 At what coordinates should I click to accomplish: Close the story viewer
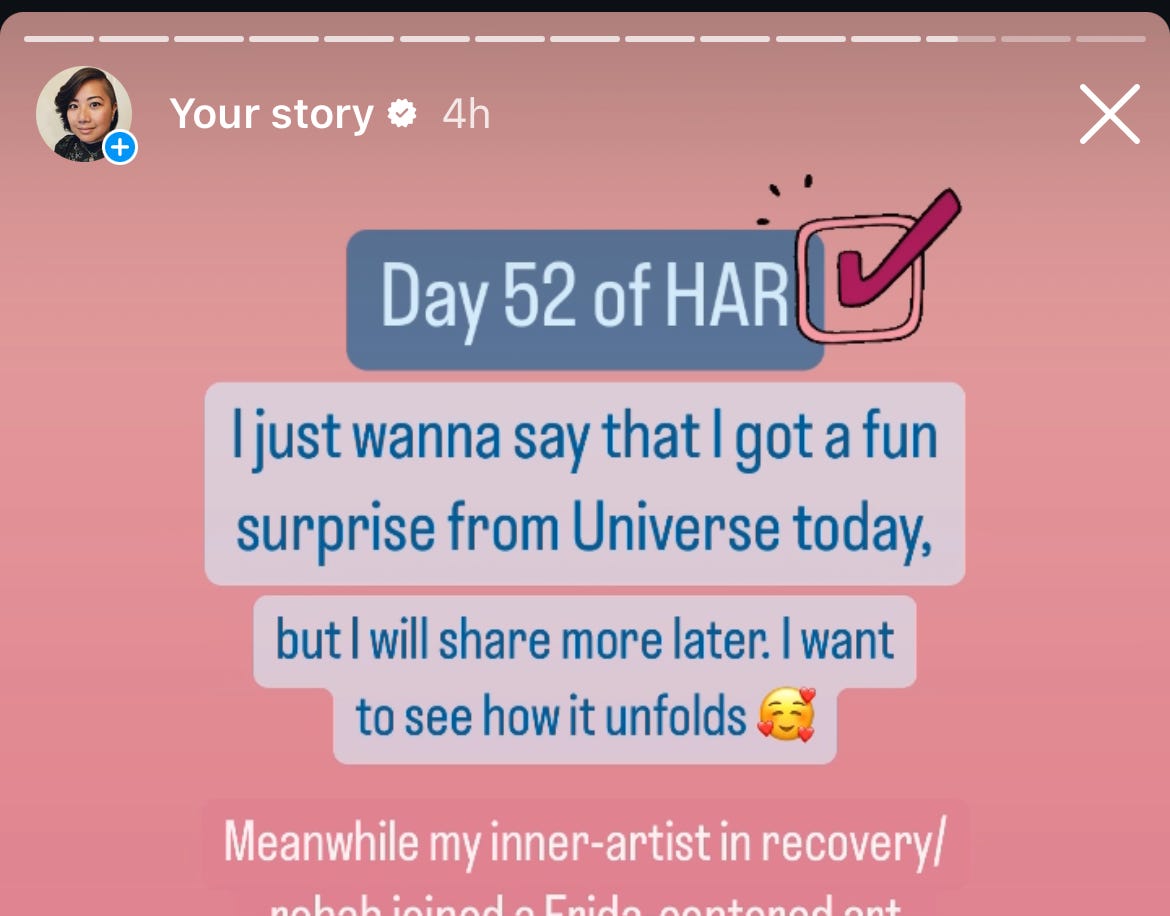(1109, 114)
